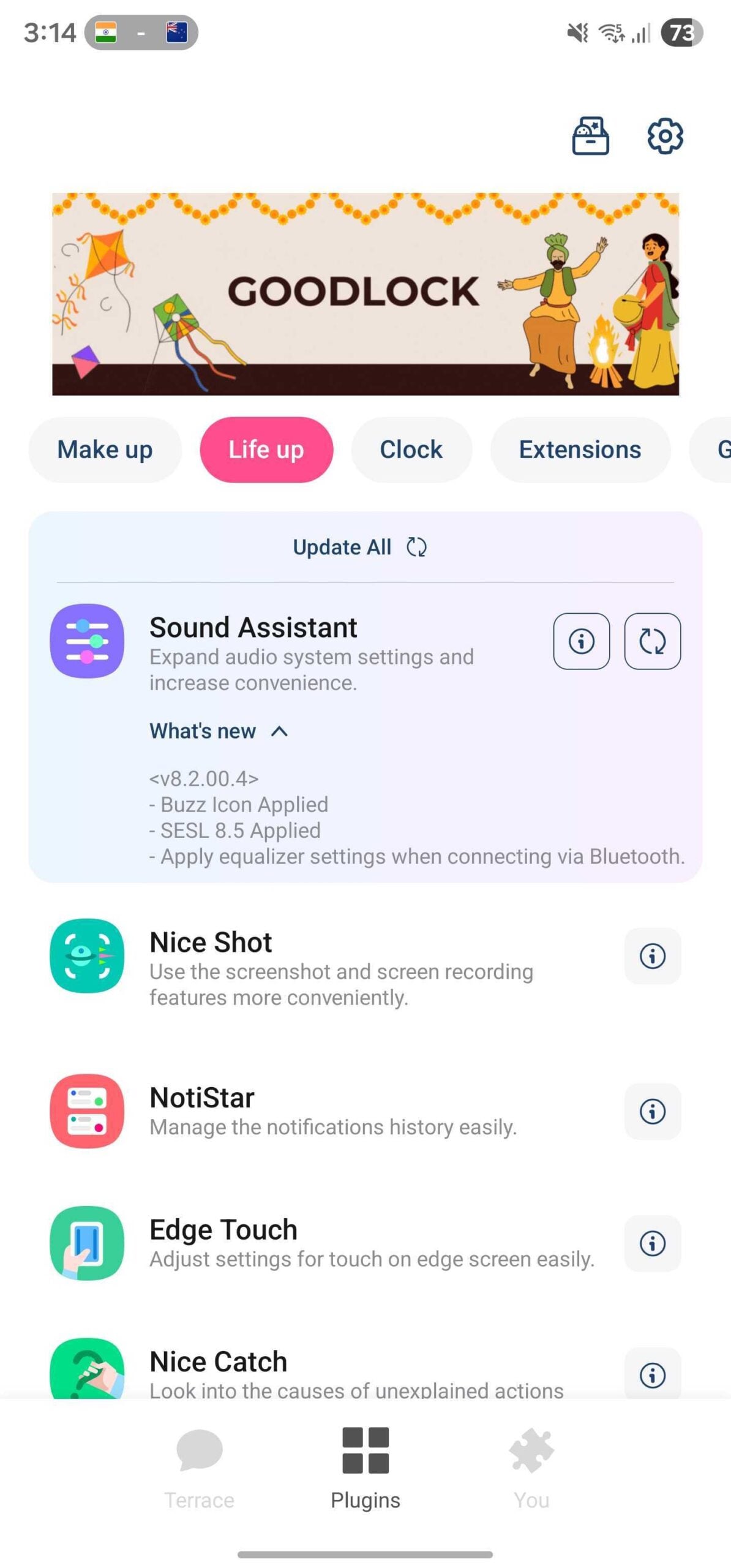Switch to the Clock category

[x=411, y=450]
